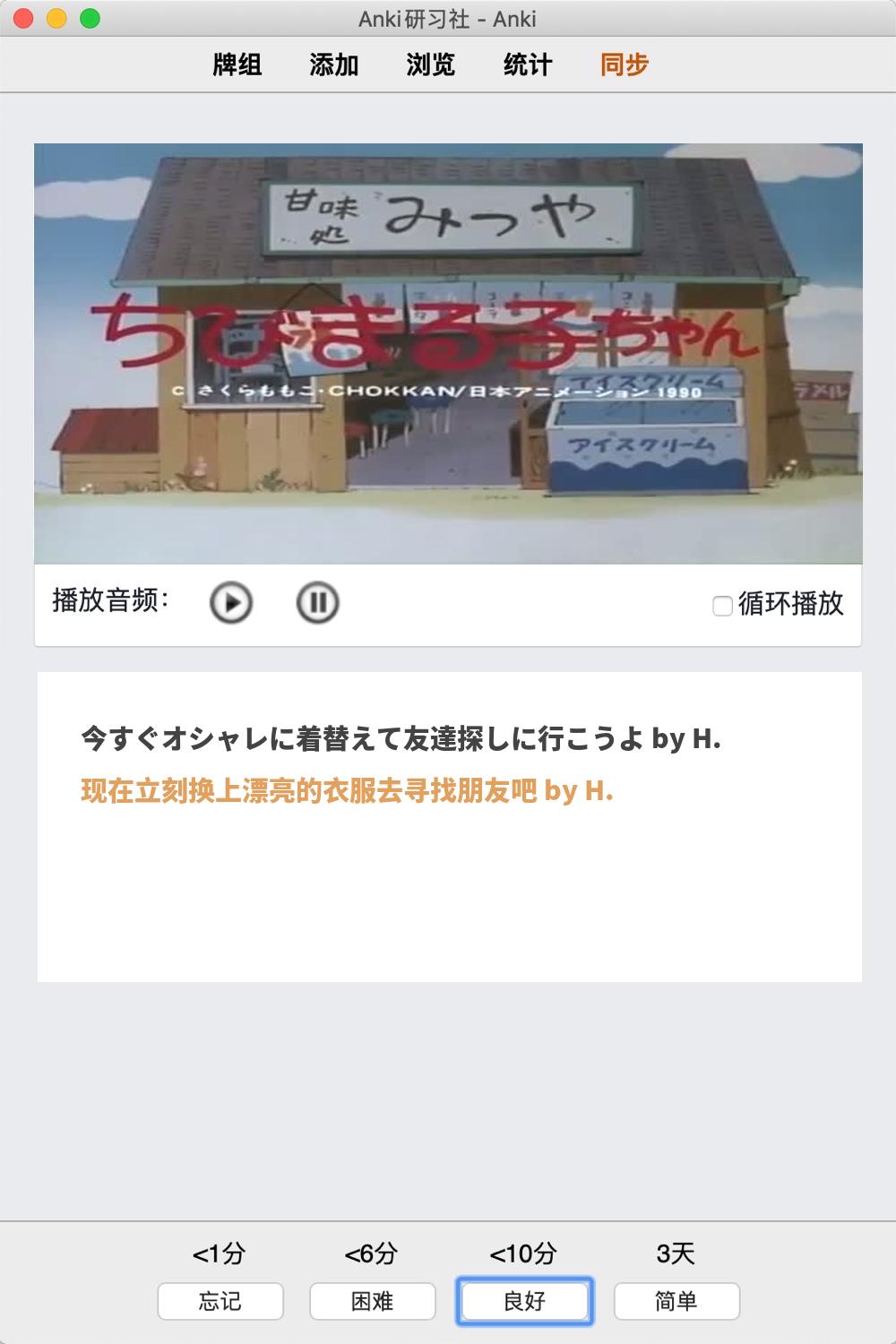Rate the card as 忘记
Image resolution: width=896 pixels, height=1344 pixels.
[220, 1301]
